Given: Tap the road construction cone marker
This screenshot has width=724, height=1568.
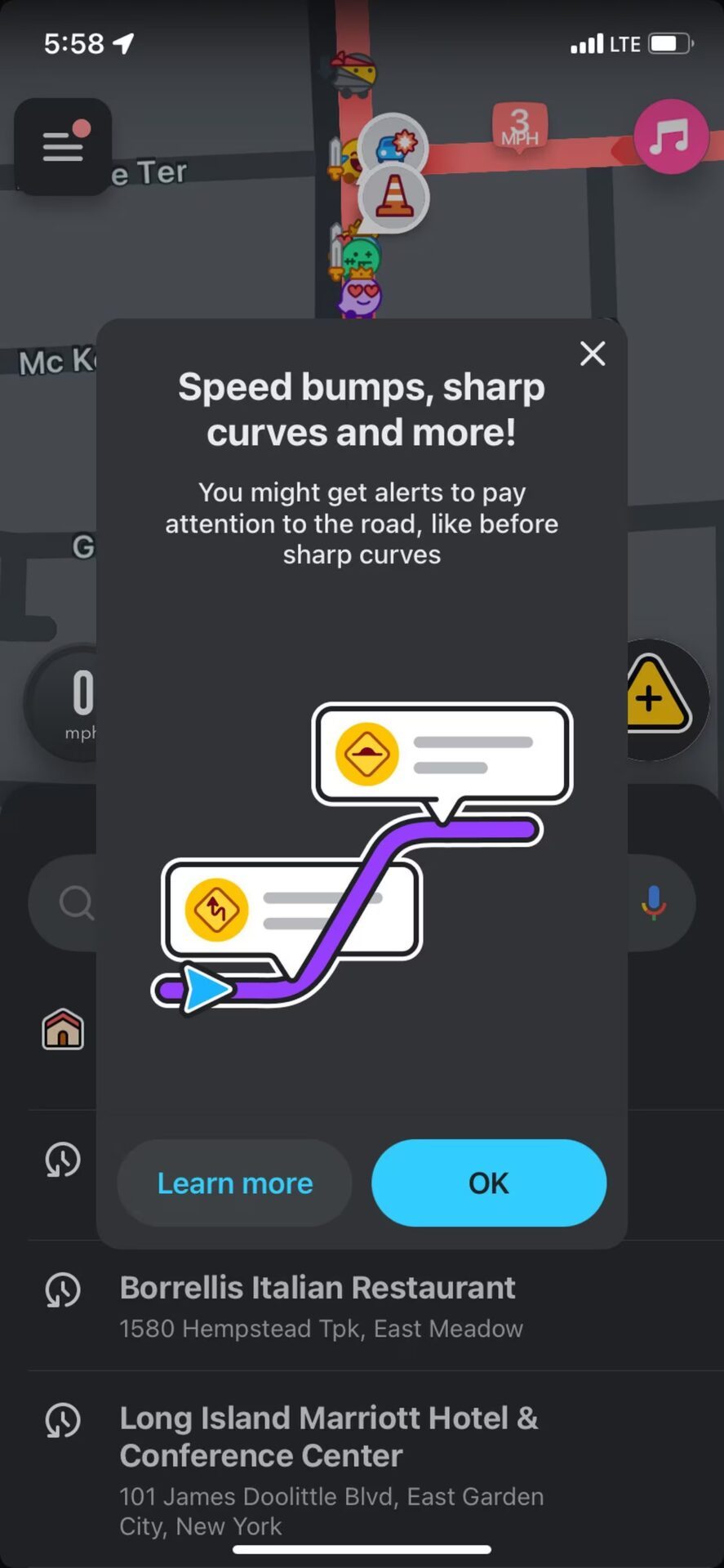Looking at the screenshot, I should coord(393,198).
